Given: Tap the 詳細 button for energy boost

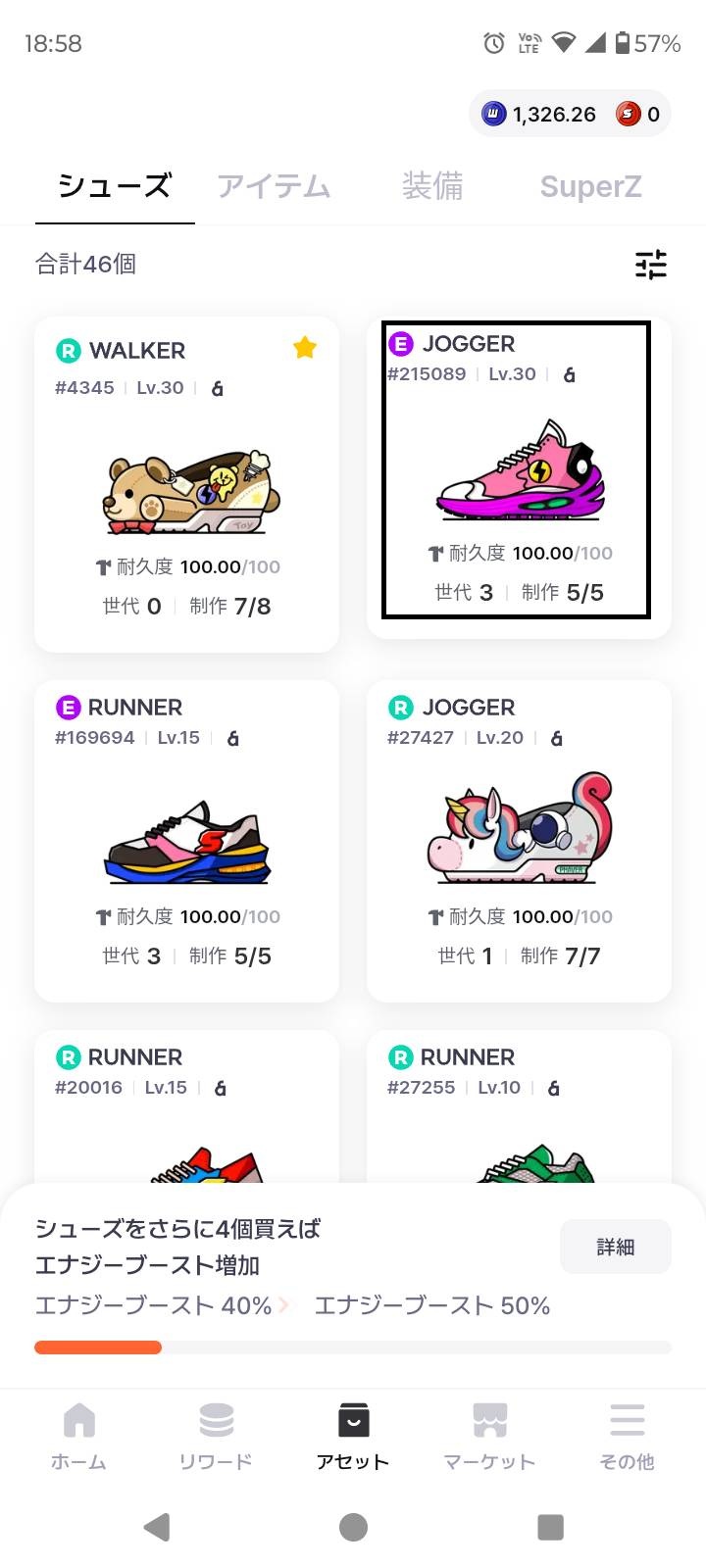Looking at the screenshot, I should [x=615, y=1247].
